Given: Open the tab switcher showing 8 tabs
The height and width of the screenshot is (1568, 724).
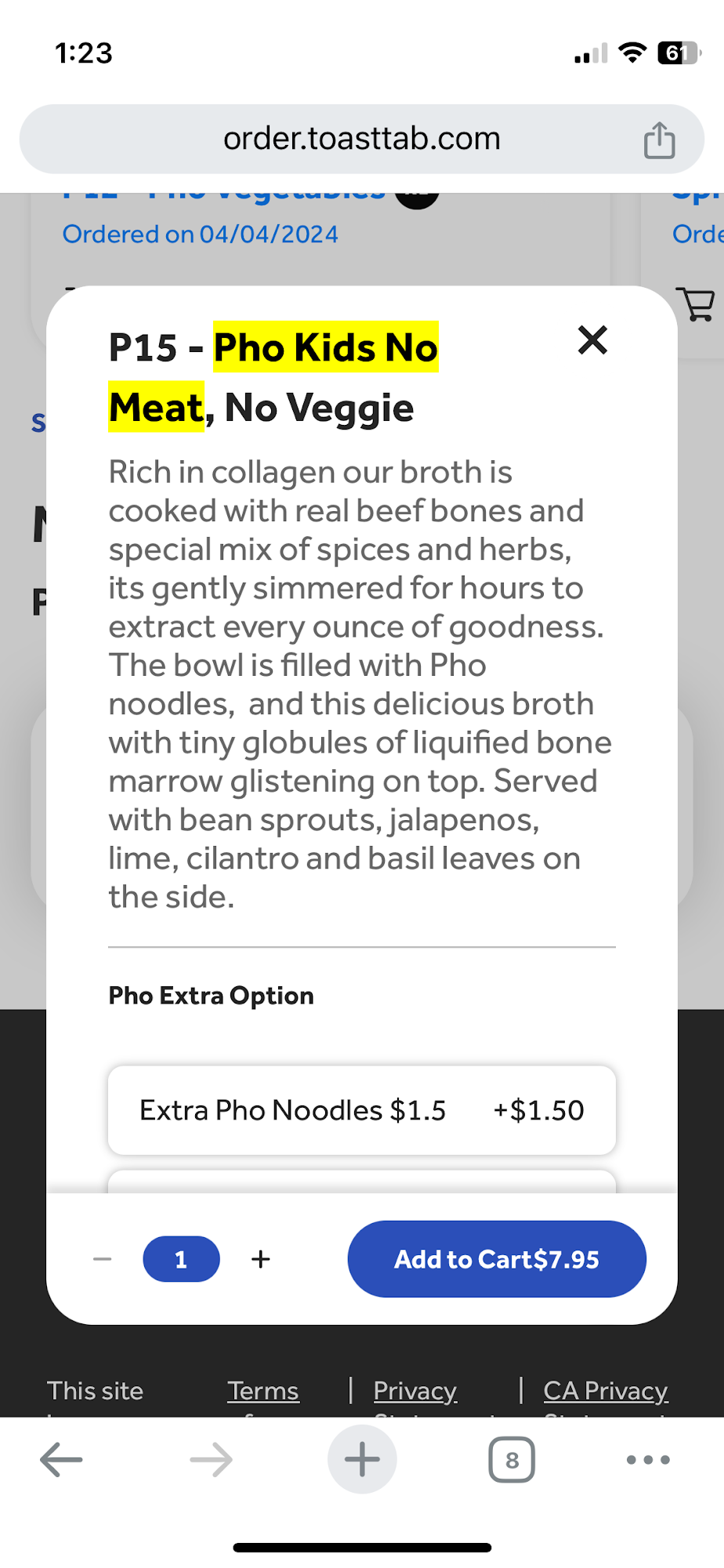Looking at the screenshot, I should (512, 1460).
